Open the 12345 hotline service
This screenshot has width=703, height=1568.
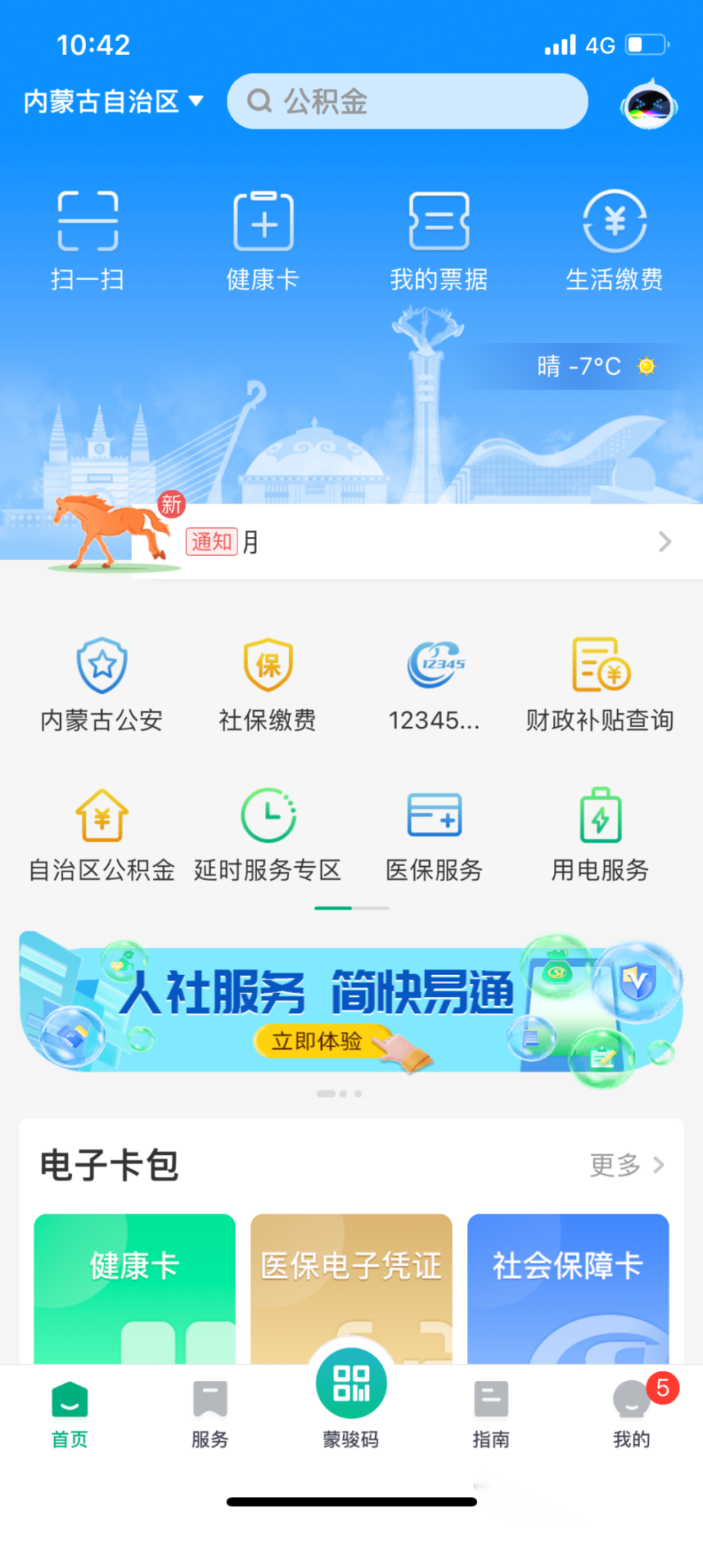(435, 684)
